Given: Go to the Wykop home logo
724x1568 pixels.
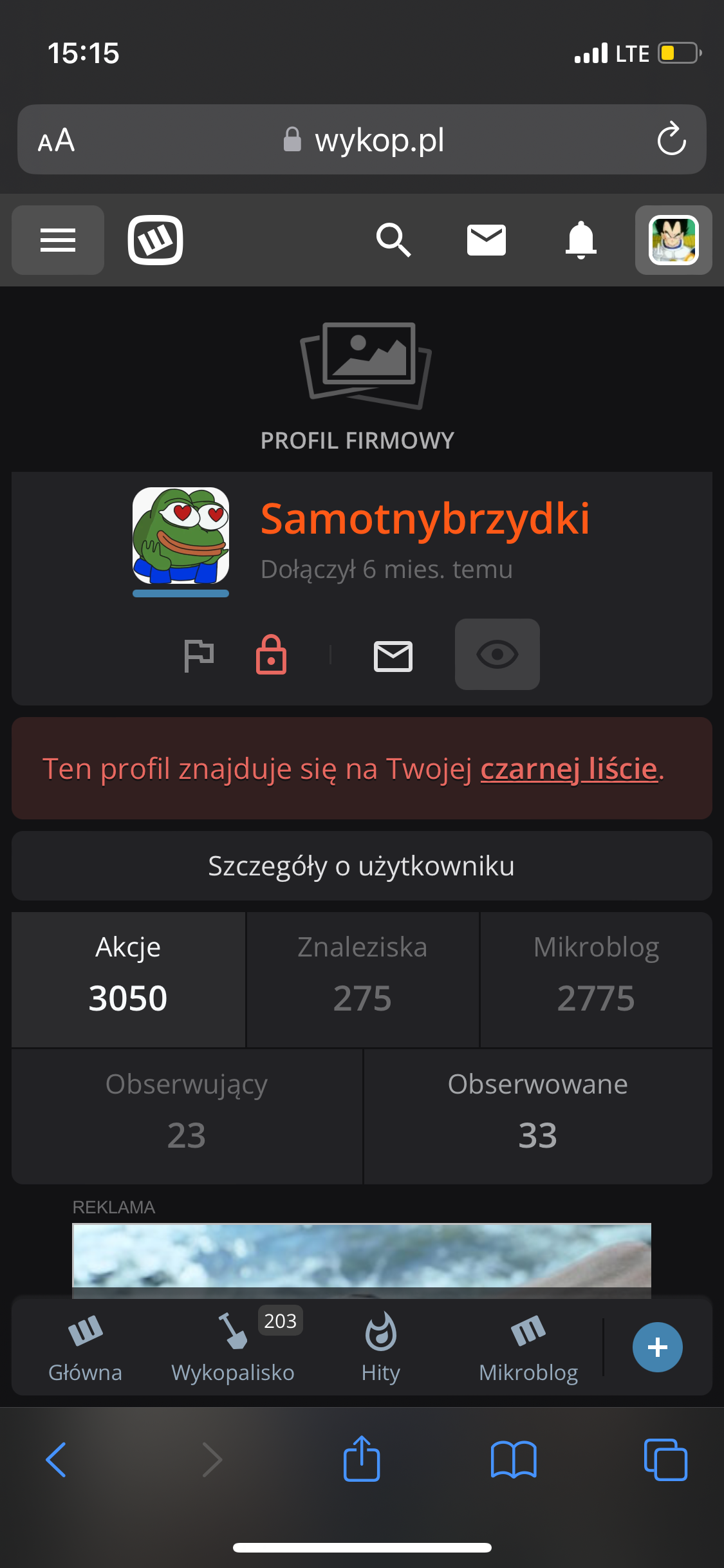Looking at the screenshot, I should click(155, 240).
